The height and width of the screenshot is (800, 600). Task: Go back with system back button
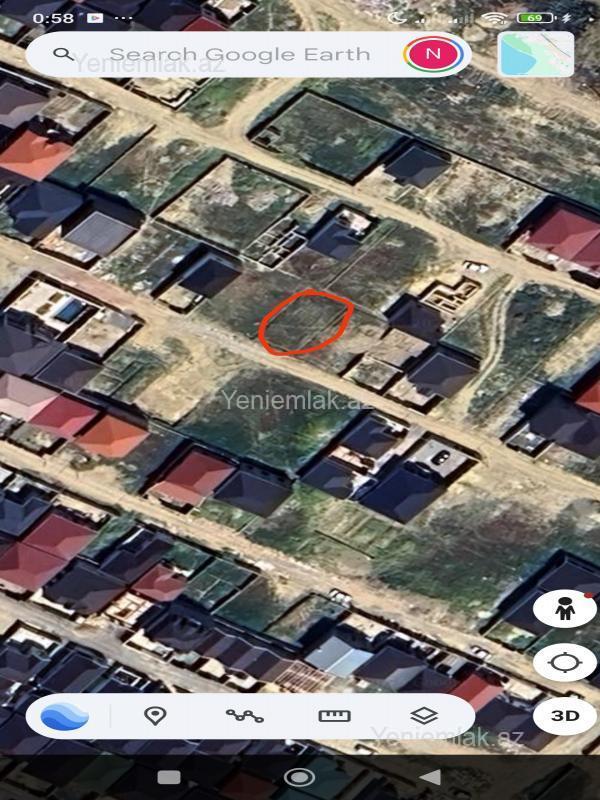pos(430,777)
